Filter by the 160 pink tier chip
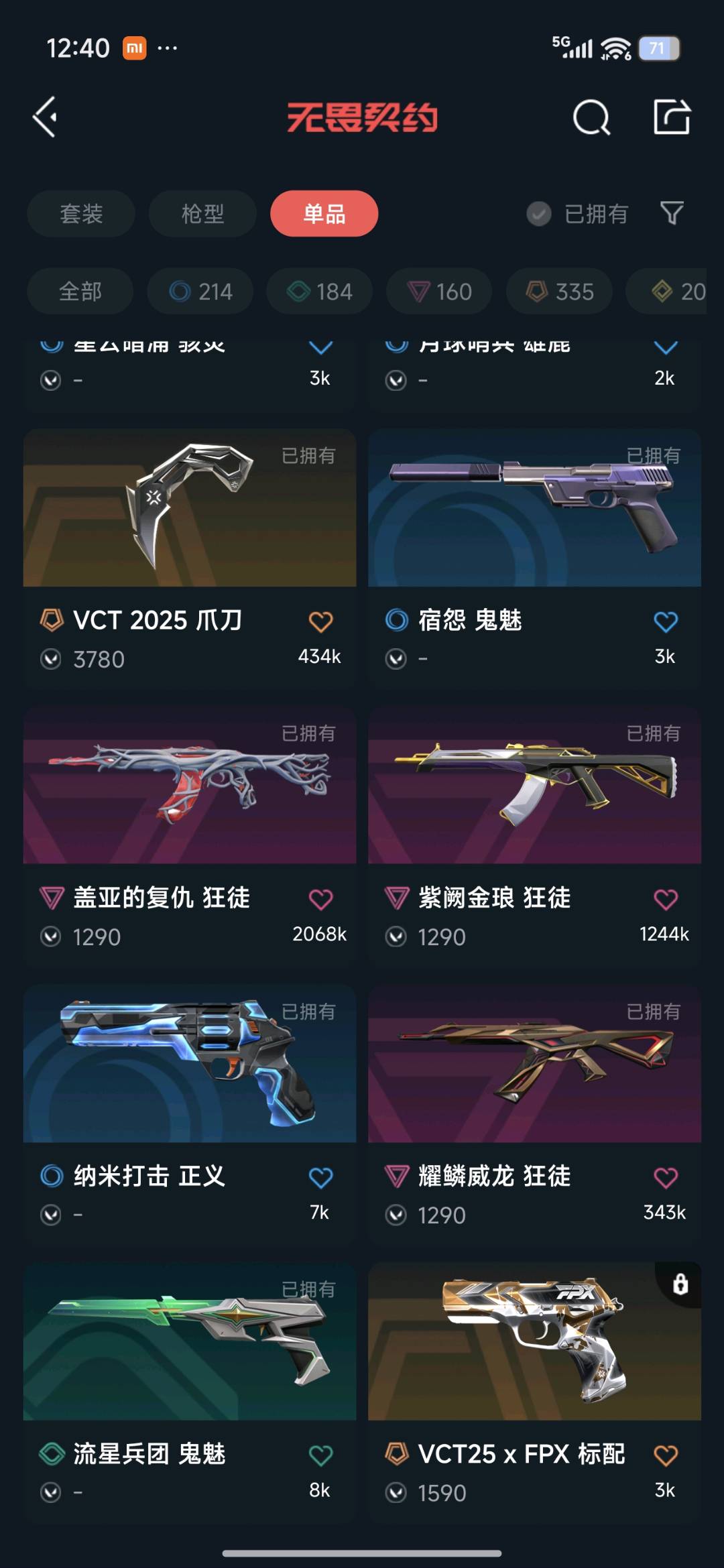The image size is (724, 1568). point(440,292)
